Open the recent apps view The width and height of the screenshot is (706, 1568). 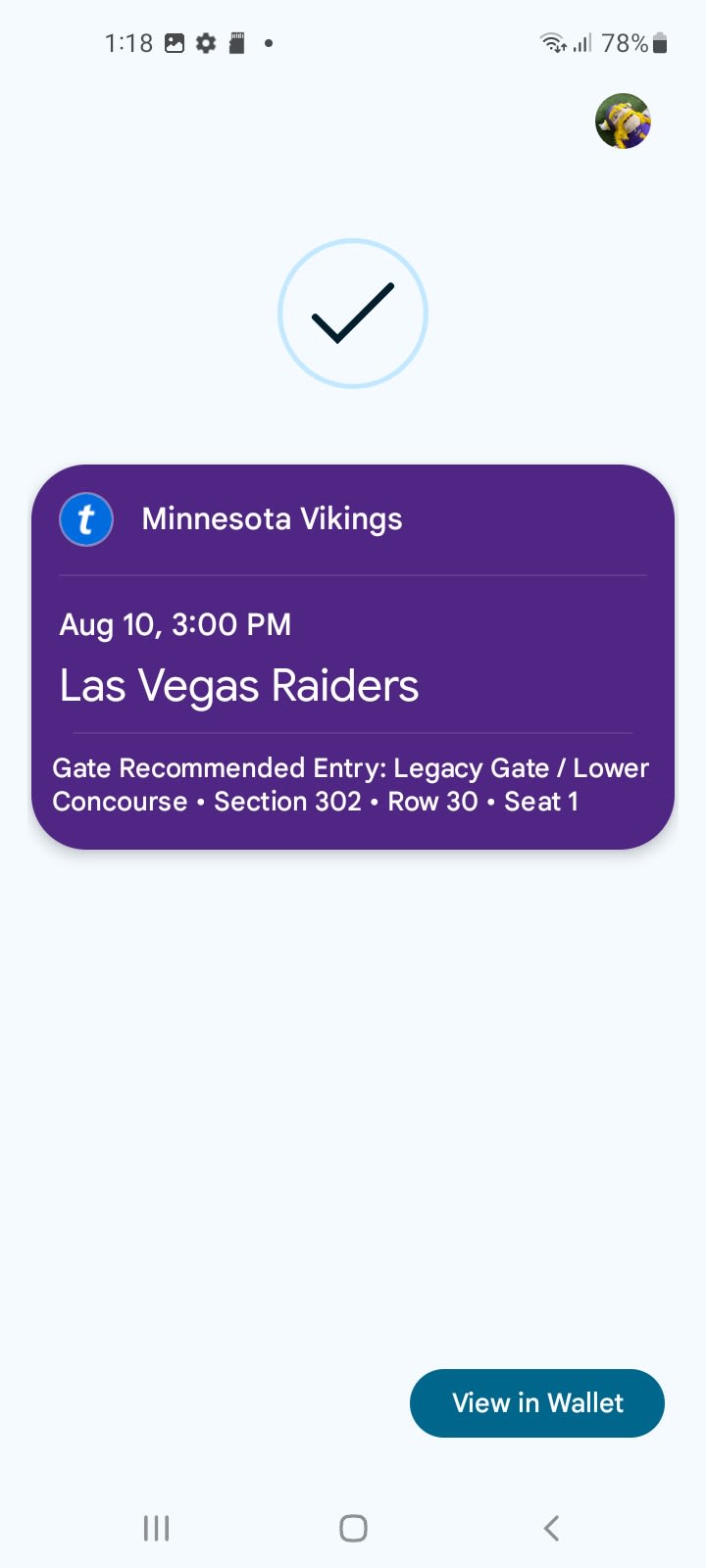coord(156,1528)
